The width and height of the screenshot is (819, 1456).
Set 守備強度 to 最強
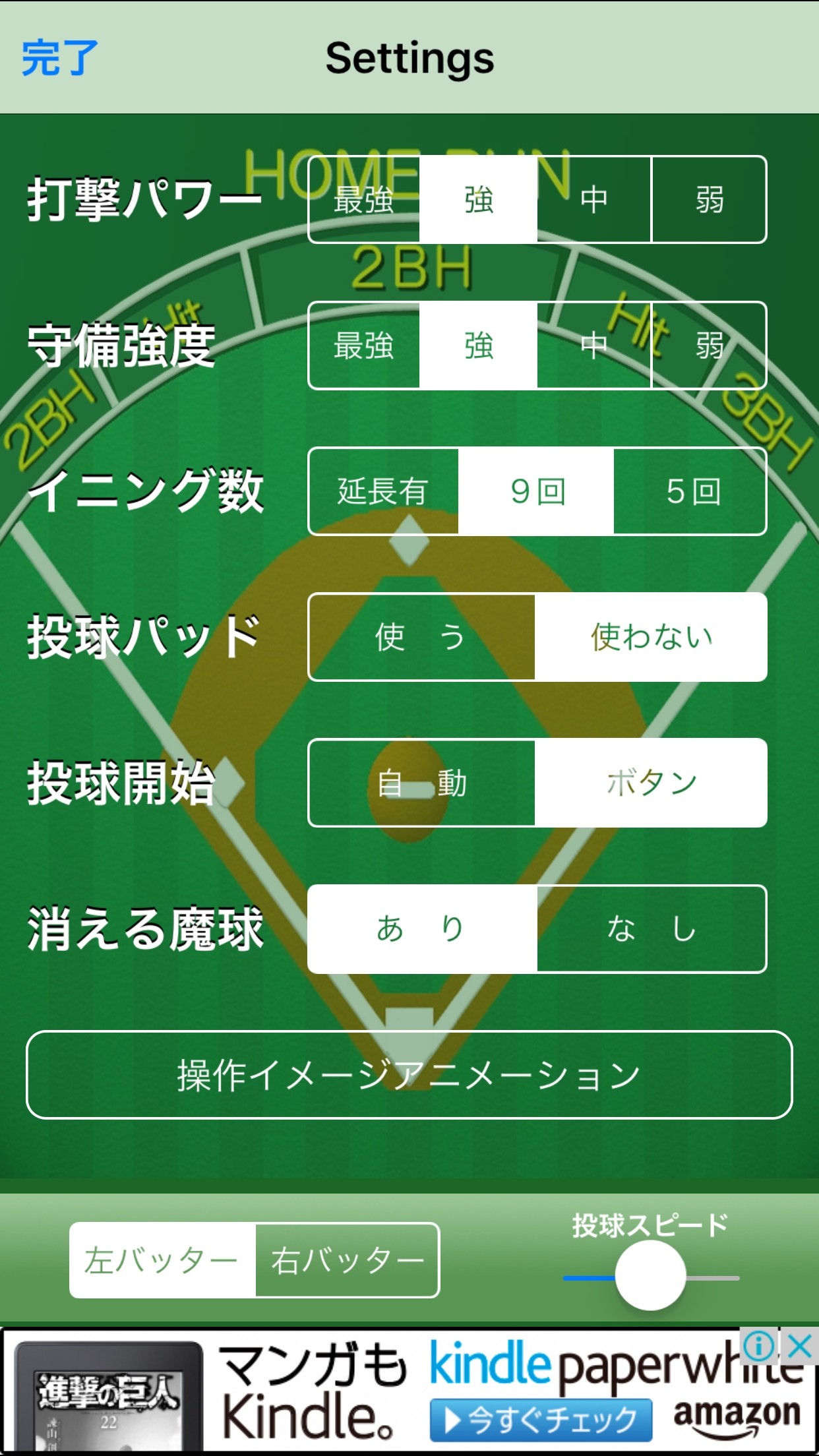pyautogui.click(x=364, y=346)
